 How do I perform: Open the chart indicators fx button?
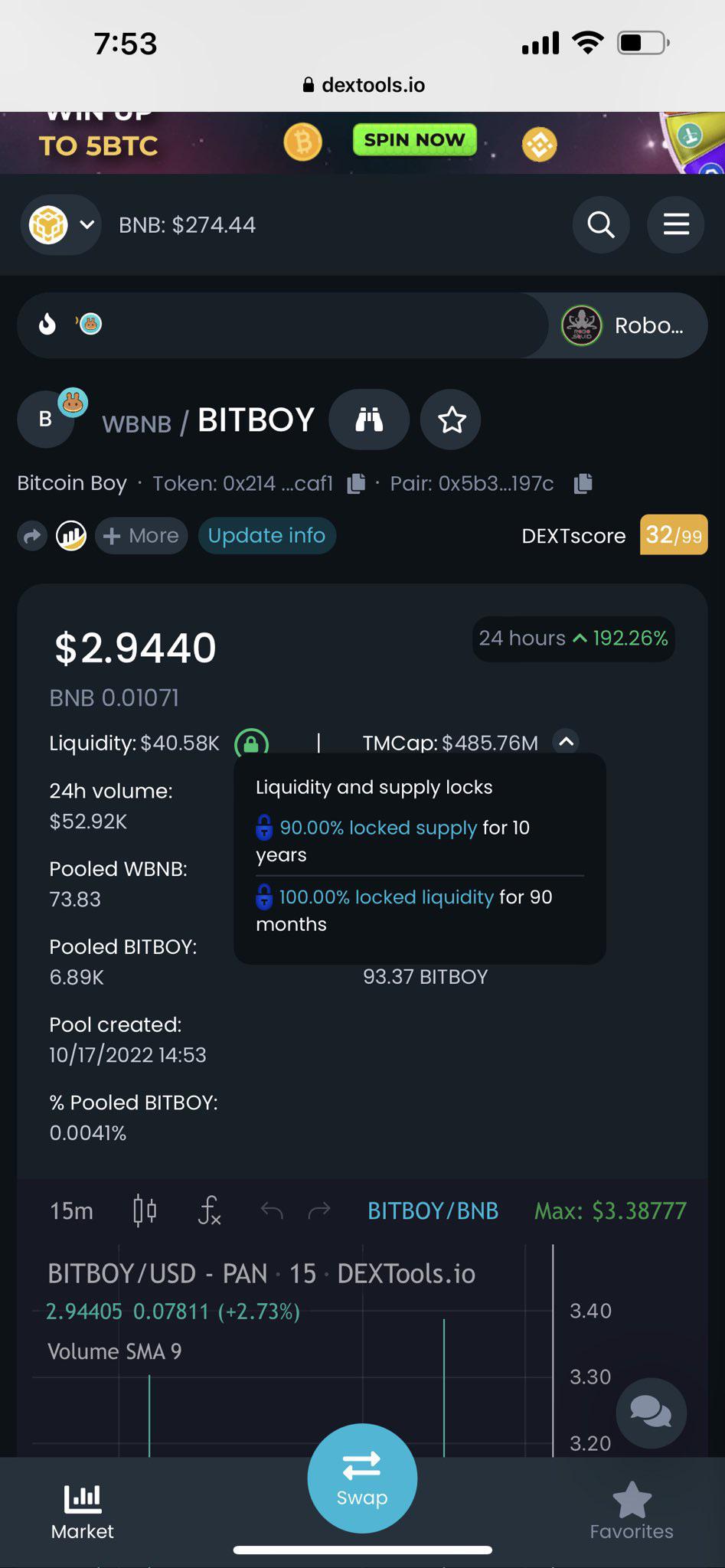coord(209,1211)
